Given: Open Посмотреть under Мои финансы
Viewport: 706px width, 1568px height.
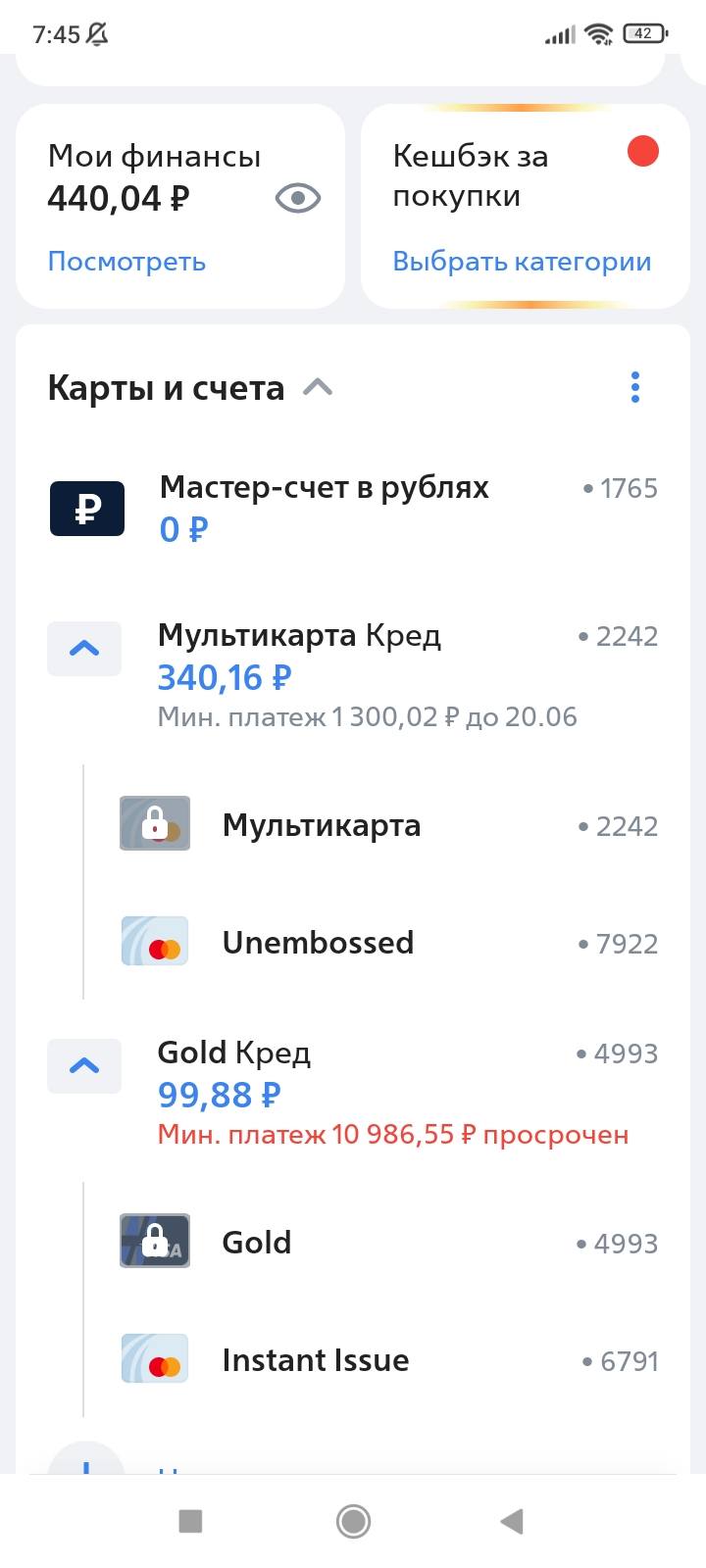Looking at the screenshot, I should point(126,261).
